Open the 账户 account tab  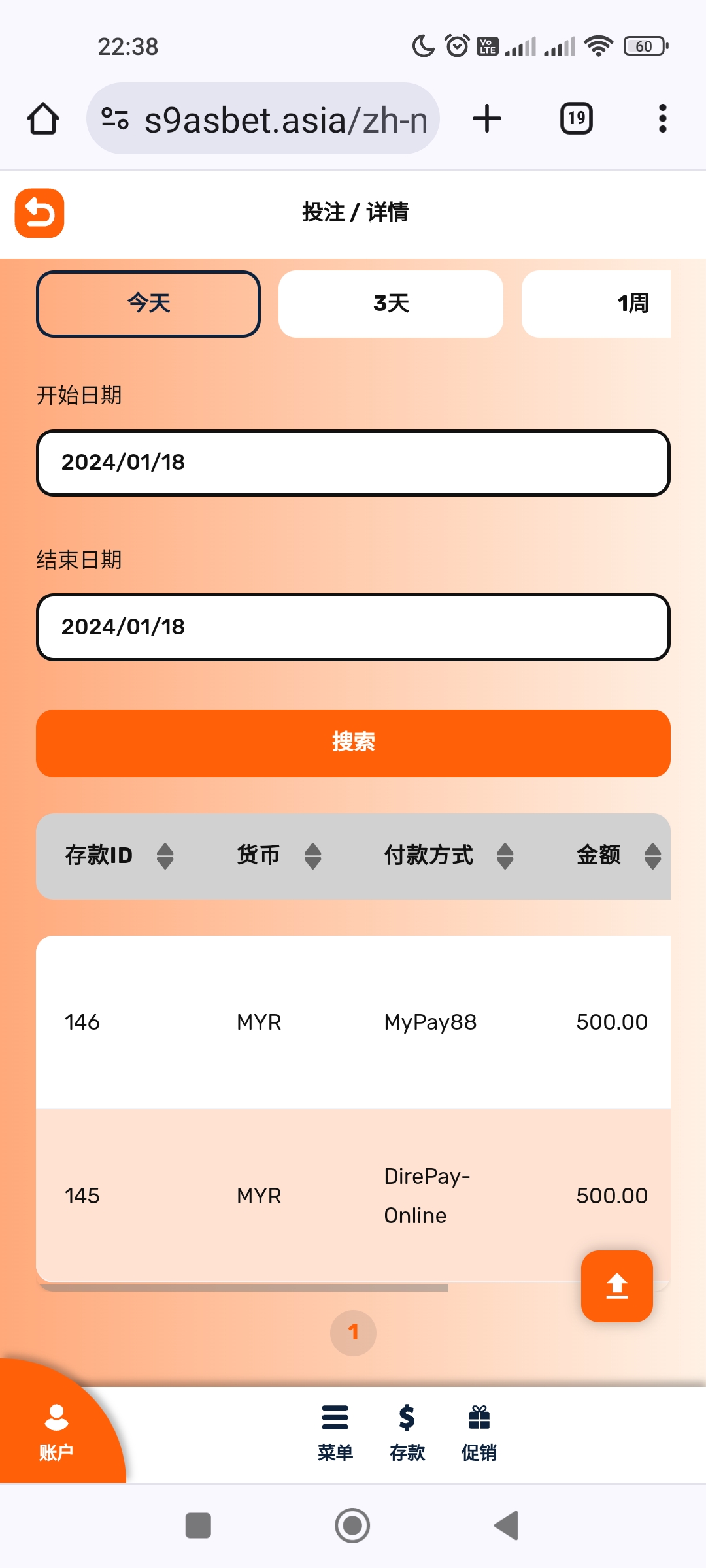click(56, 1432)
